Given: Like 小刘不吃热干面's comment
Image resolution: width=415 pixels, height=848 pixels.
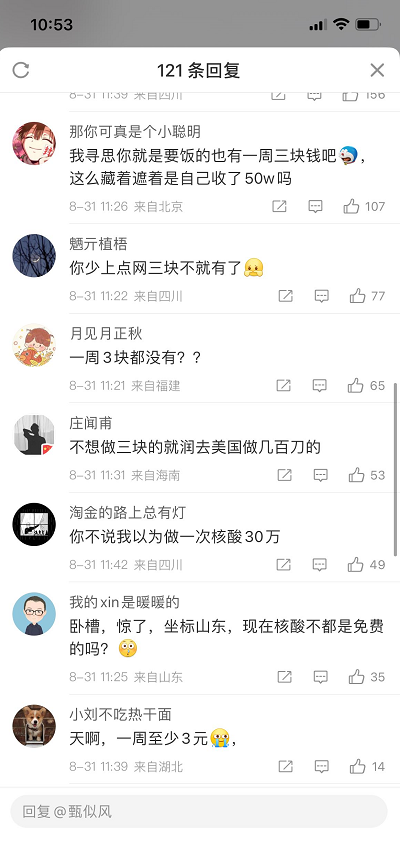Looking at the screenshot, I should click(358, 766).
